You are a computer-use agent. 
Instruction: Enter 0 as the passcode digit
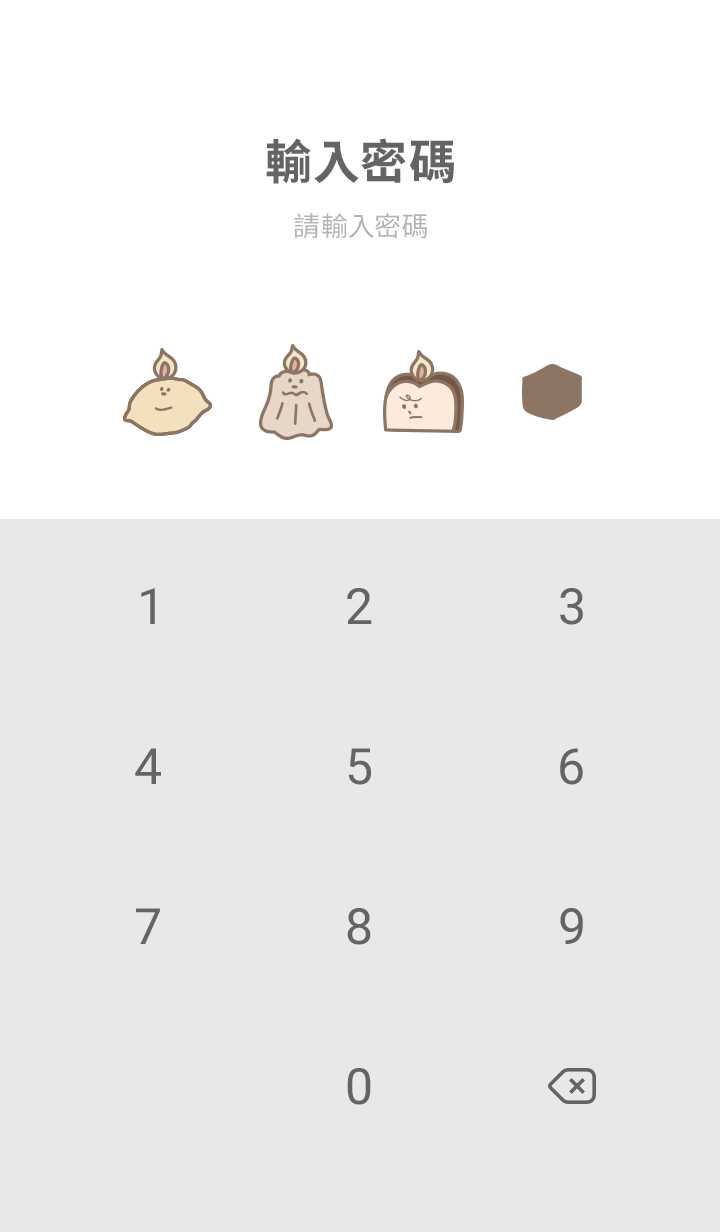[x=359, y=1087]
